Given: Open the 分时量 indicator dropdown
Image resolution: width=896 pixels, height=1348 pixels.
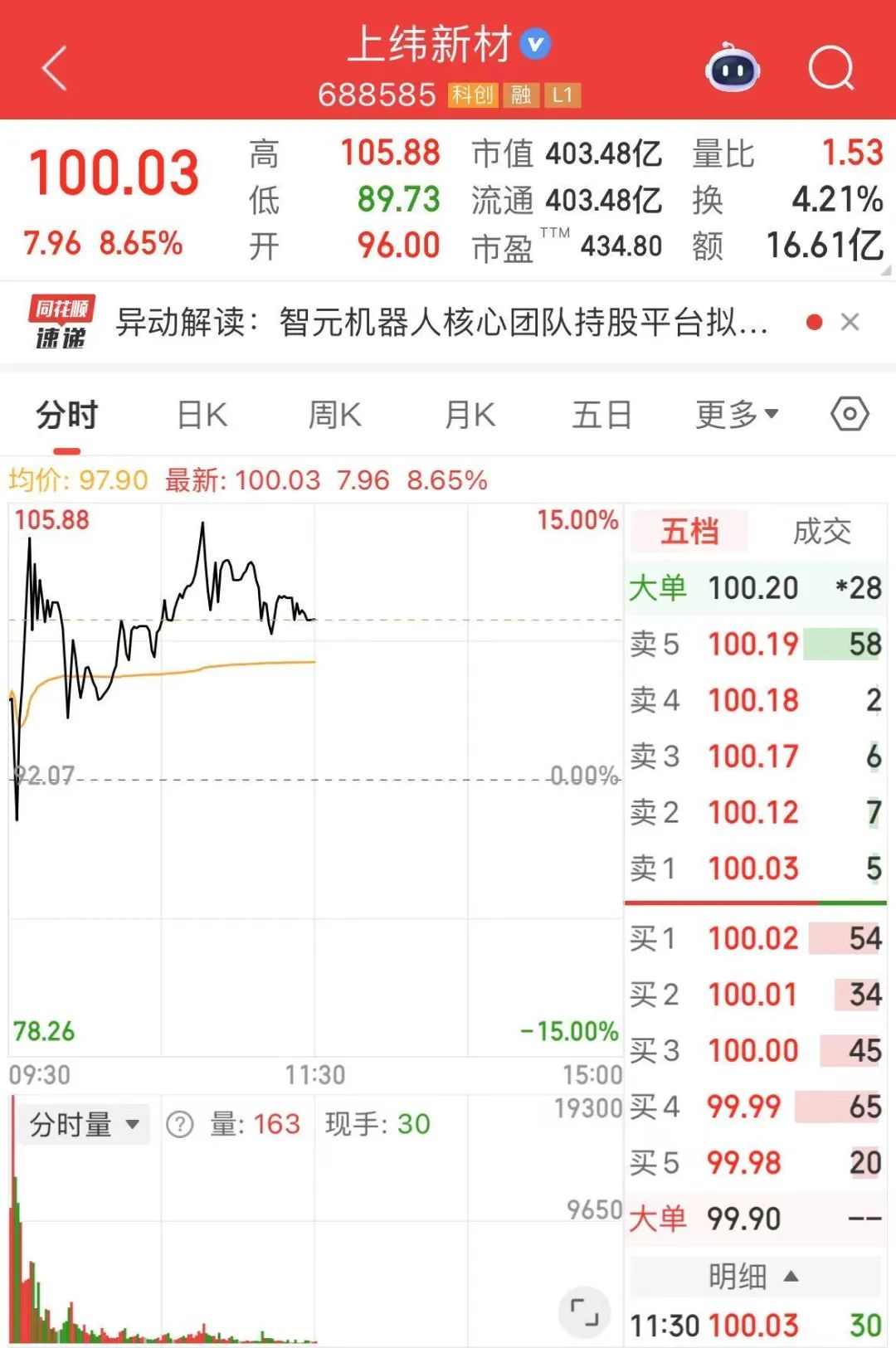Looking at the screenshot, I should pos(84,1125).
